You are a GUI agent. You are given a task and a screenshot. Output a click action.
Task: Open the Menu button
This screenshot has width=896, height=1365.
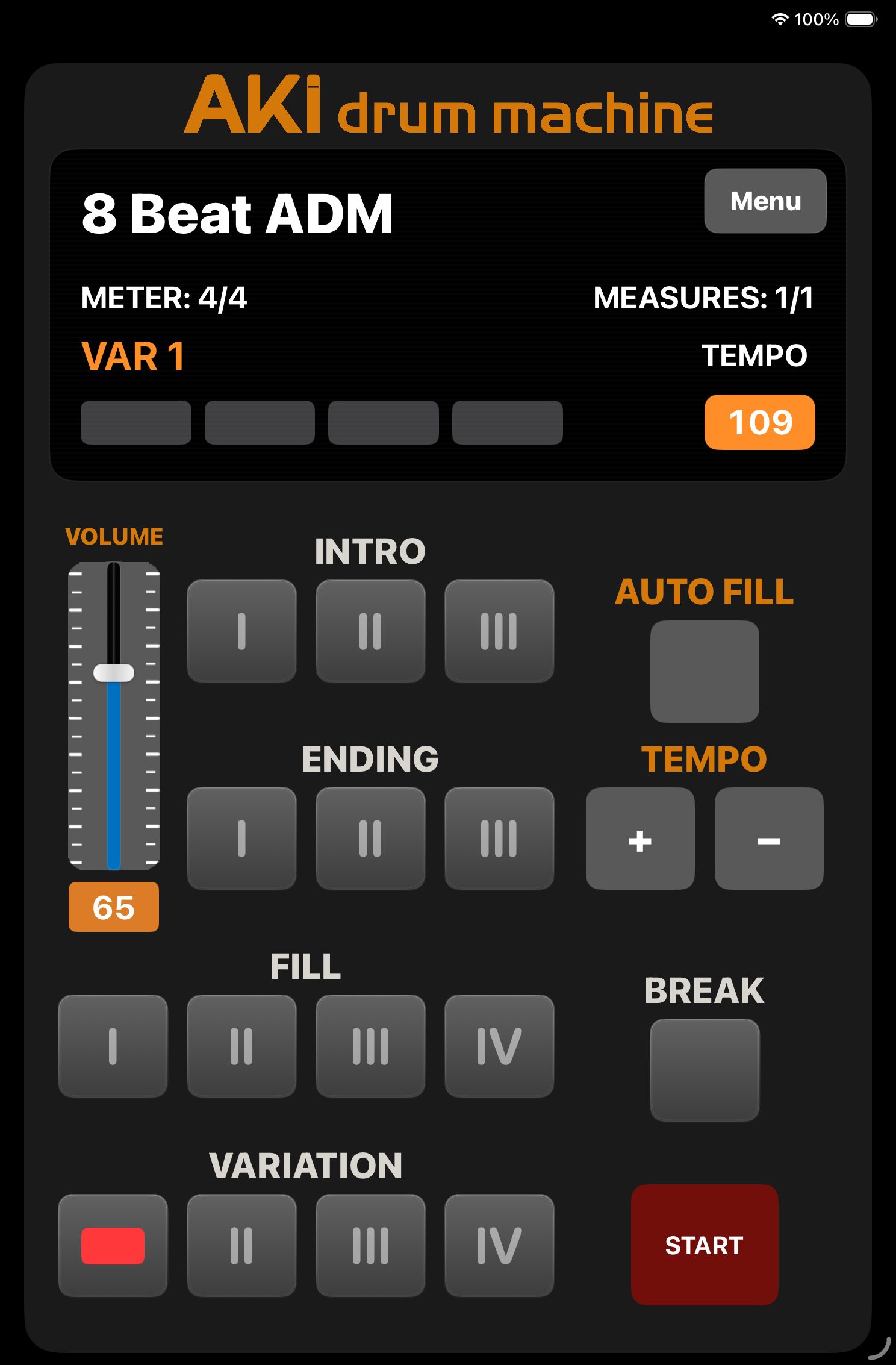point(765,201)
